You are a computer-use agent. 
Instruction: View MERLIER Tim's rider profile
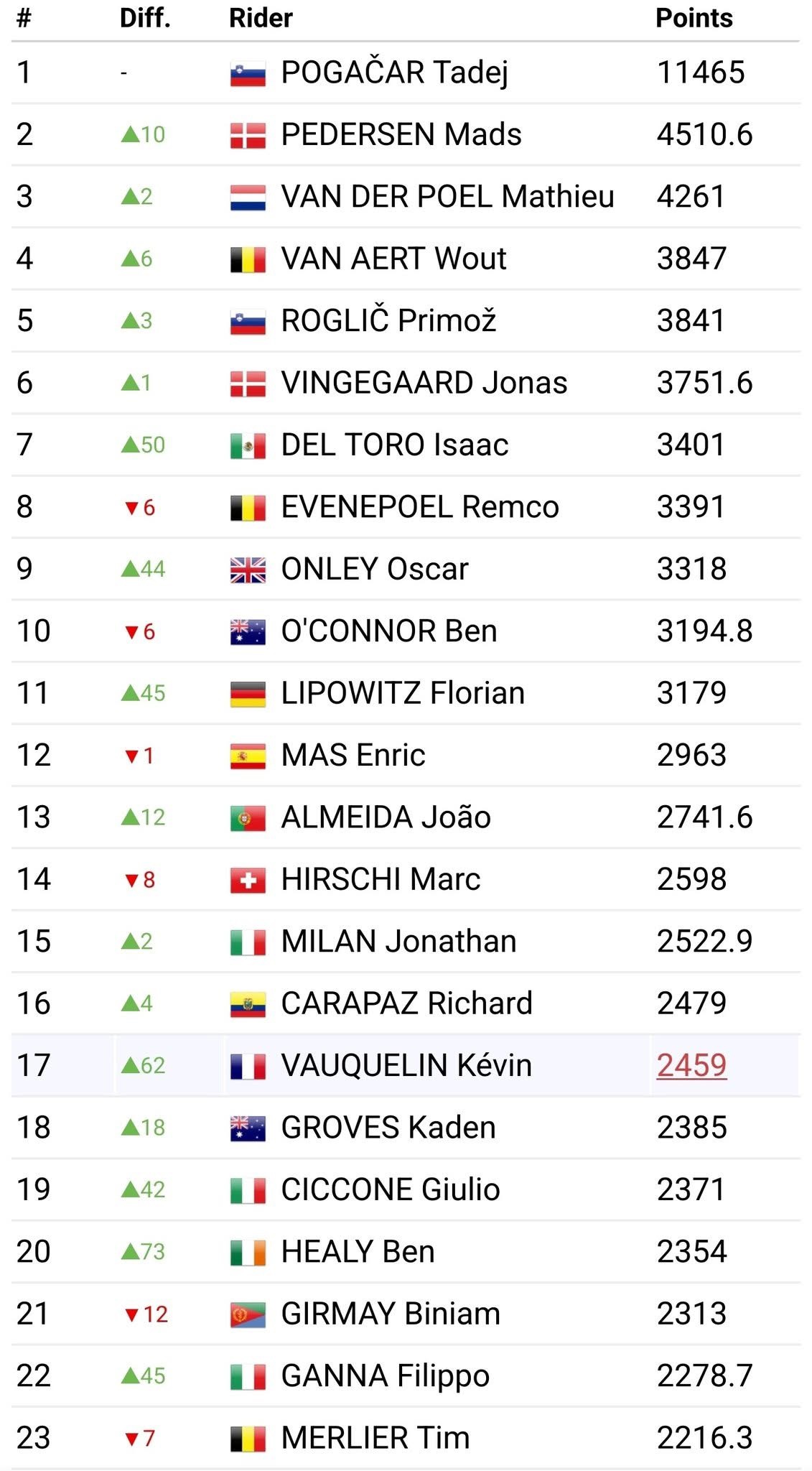tap(375, 1438)
